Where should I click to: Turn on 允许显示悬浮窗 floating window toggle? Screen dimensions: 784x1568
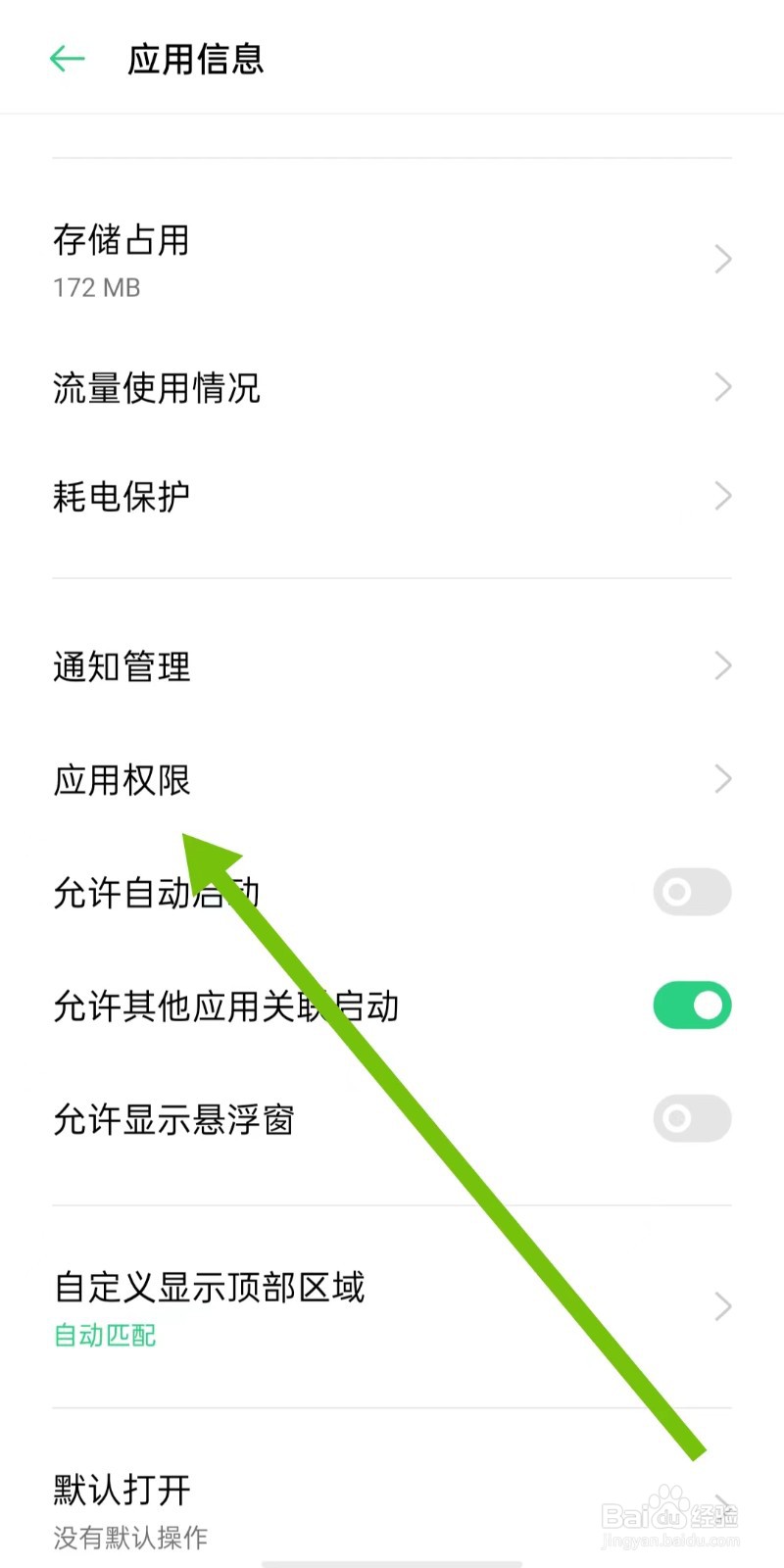click(691, 1118)
